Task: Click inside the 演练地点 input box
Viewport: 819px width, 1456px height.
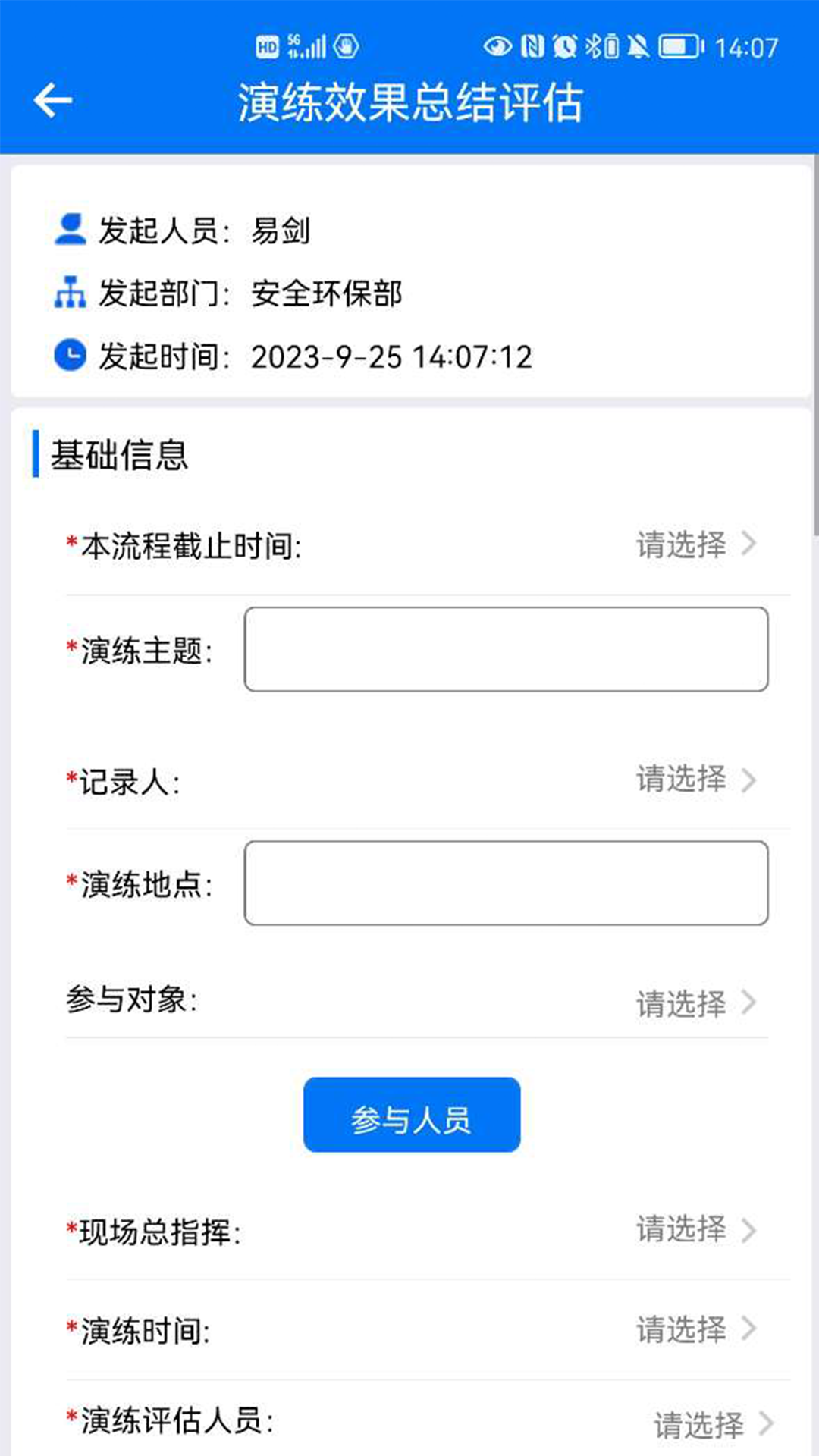Action: [x=507, y=884]
